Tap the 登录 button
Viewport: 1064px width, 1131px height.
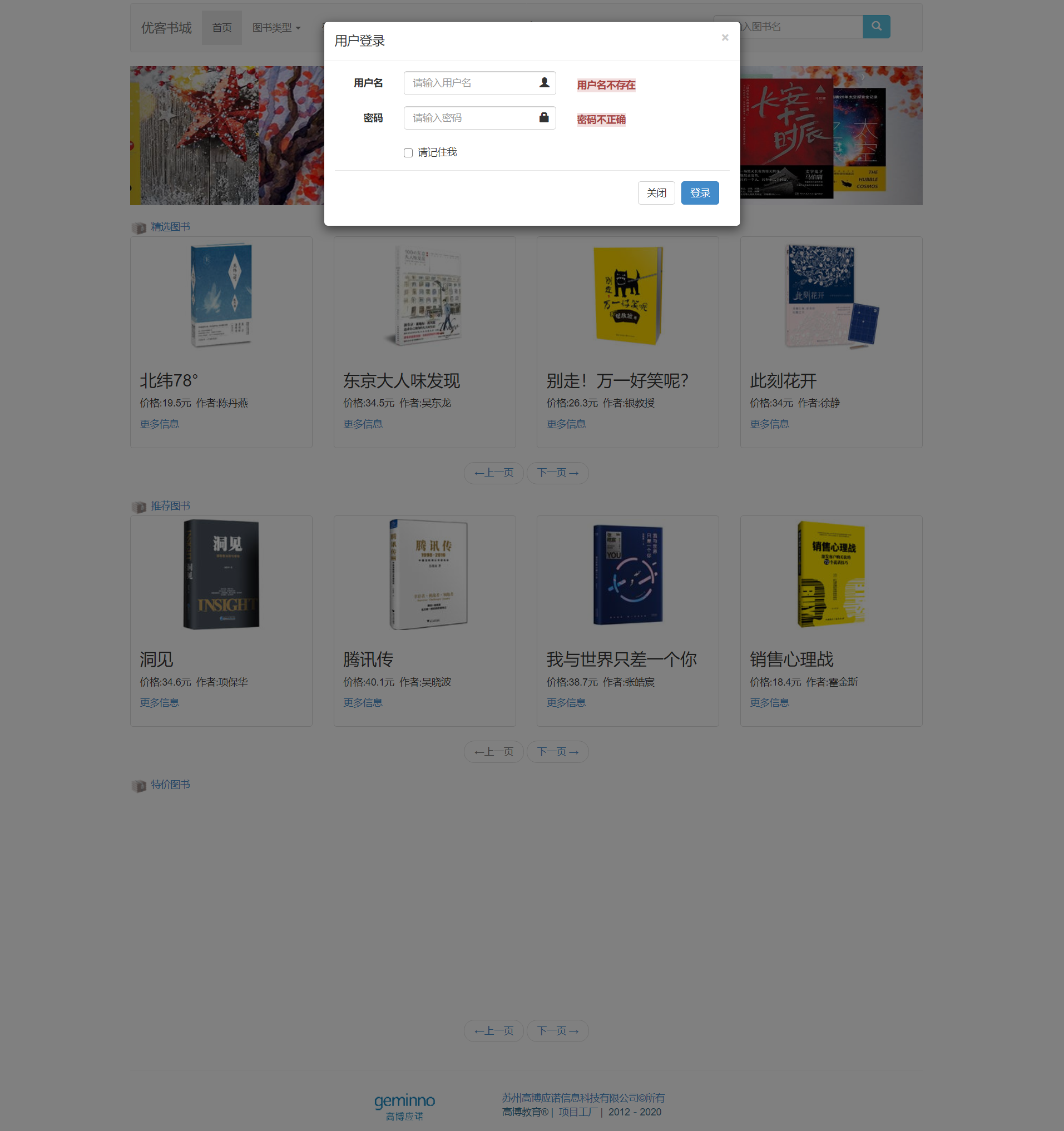(x=699, y=193)
